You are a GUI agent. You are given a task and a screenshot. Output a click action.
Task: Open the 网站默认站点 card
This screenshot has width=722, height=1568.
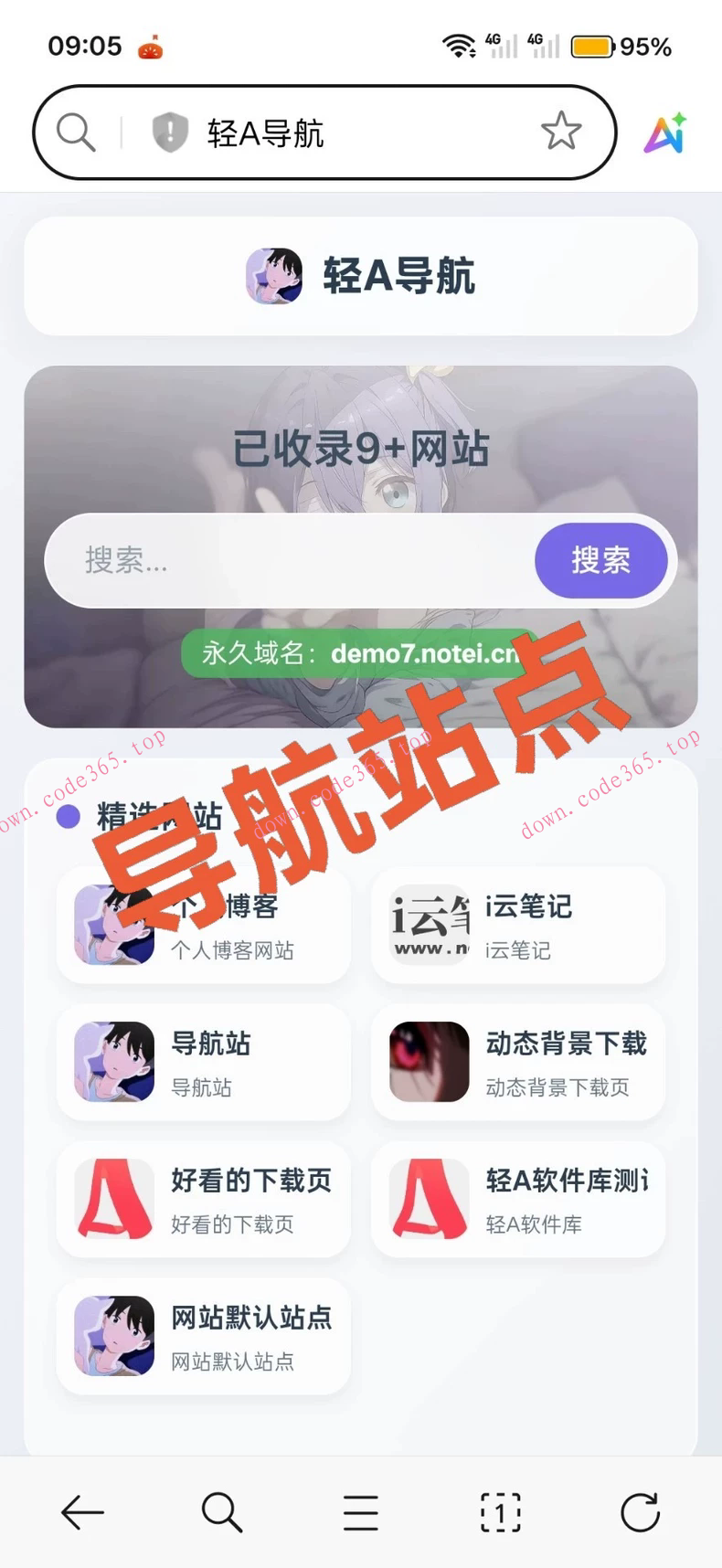202,1337
